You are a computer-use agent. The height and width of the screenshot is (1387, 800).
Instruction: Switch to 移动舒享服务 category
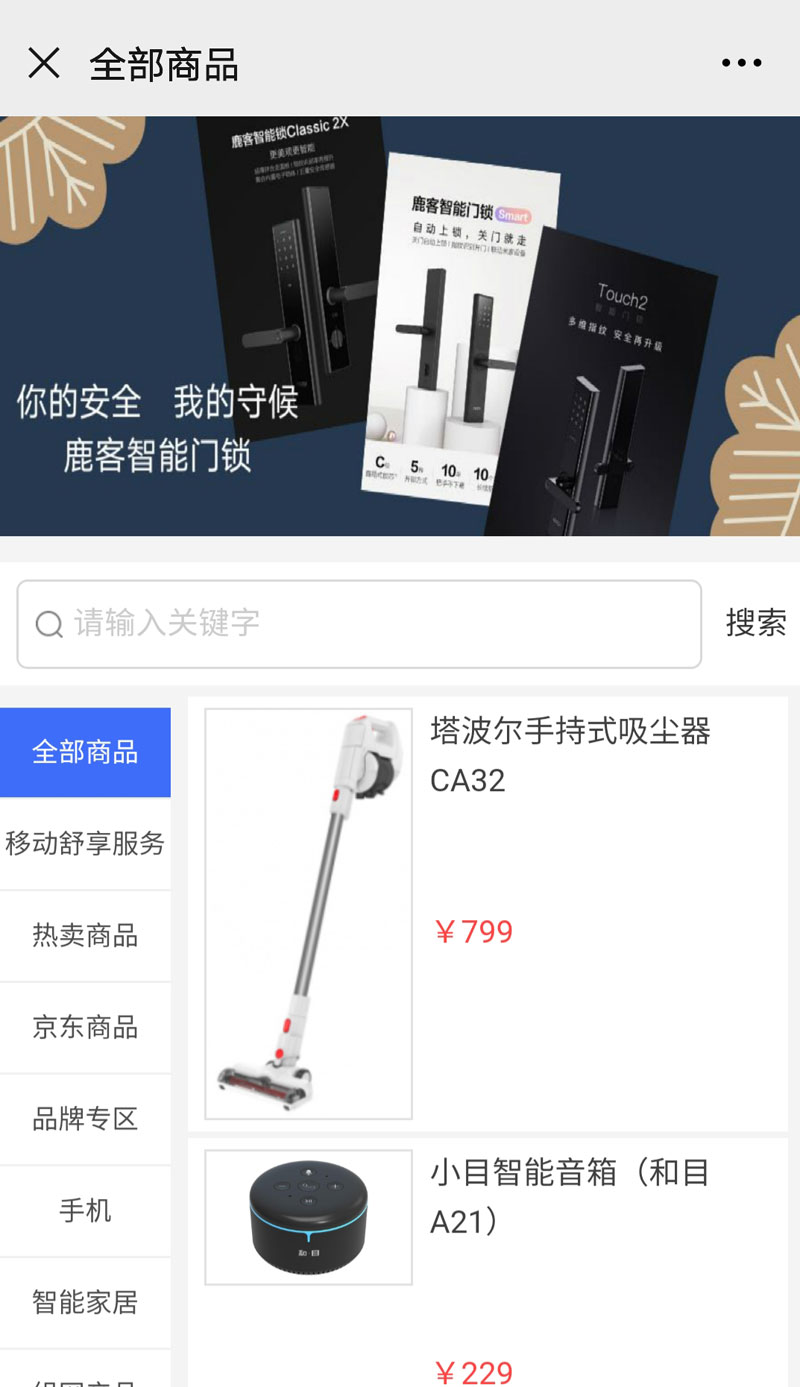pos(85,844)
